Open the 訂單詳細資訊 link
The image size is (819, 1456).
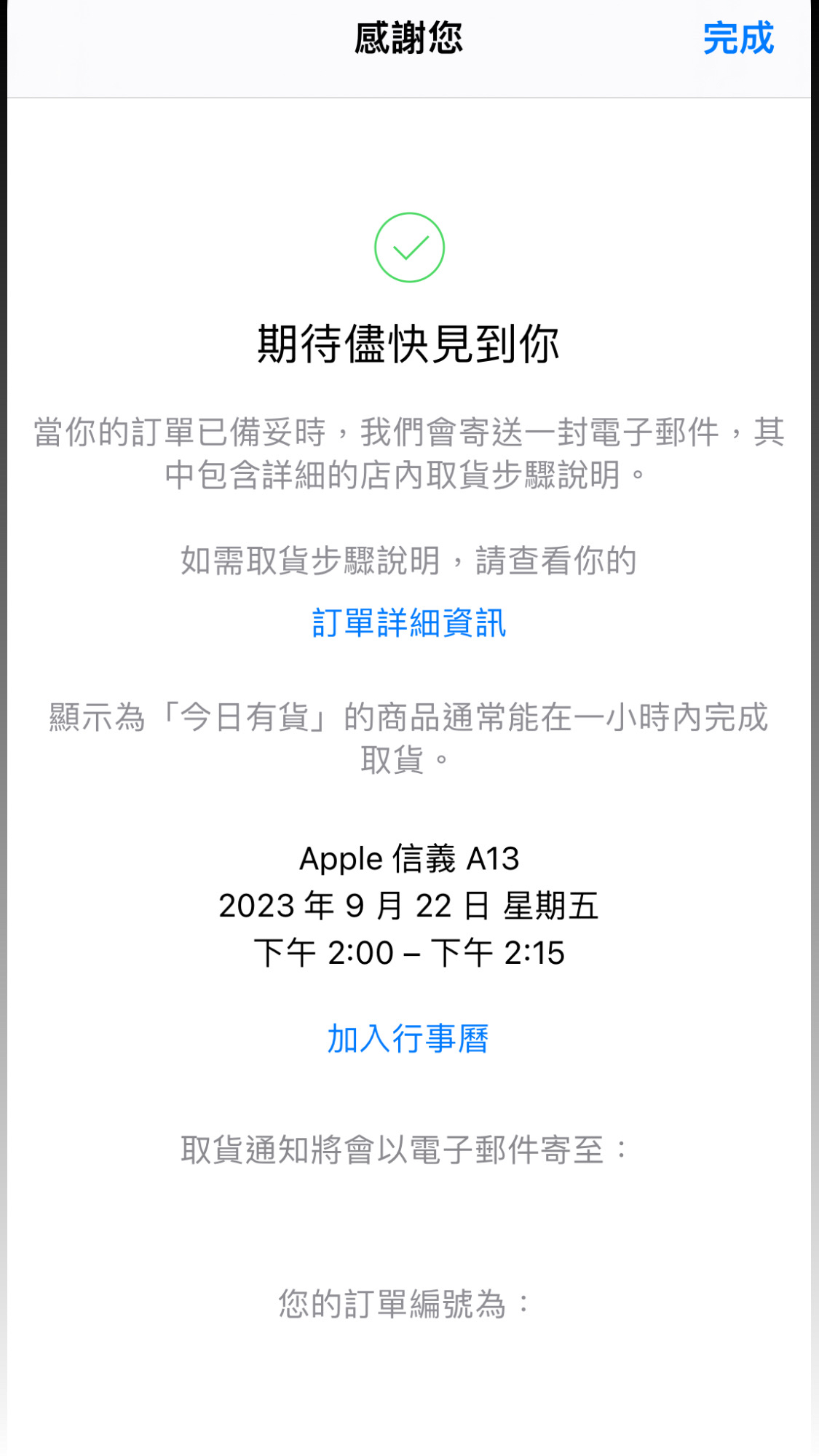408,623
